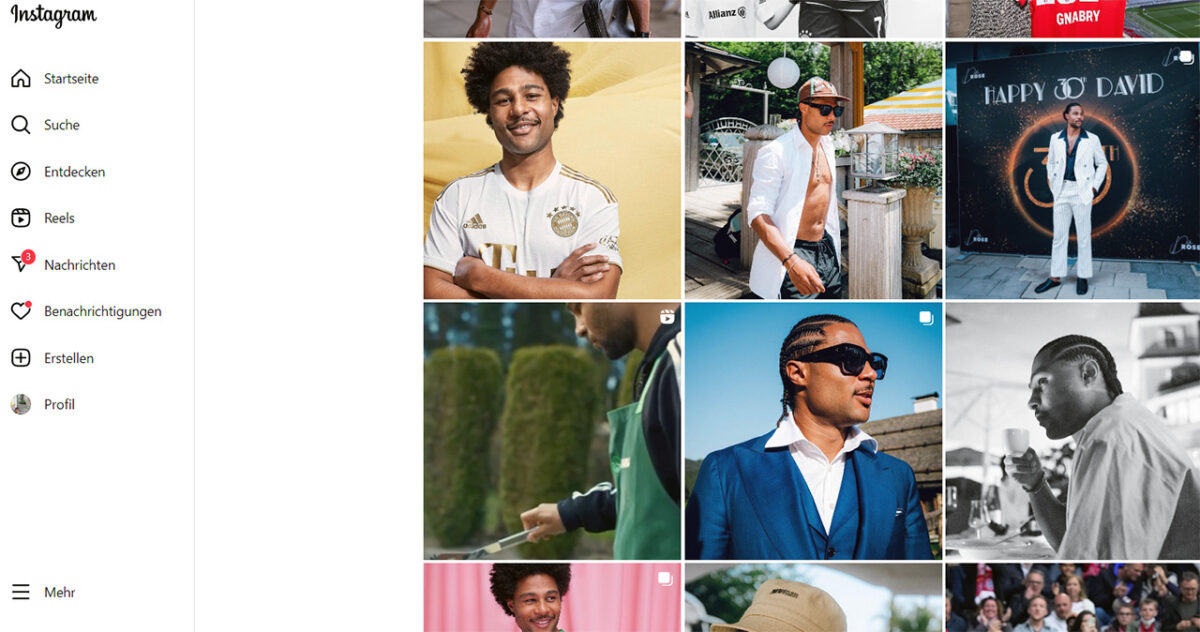This screenshot has width=1200, height=632.
Task: Open Nachrichten with 3 unread
Action: point(78,265)
